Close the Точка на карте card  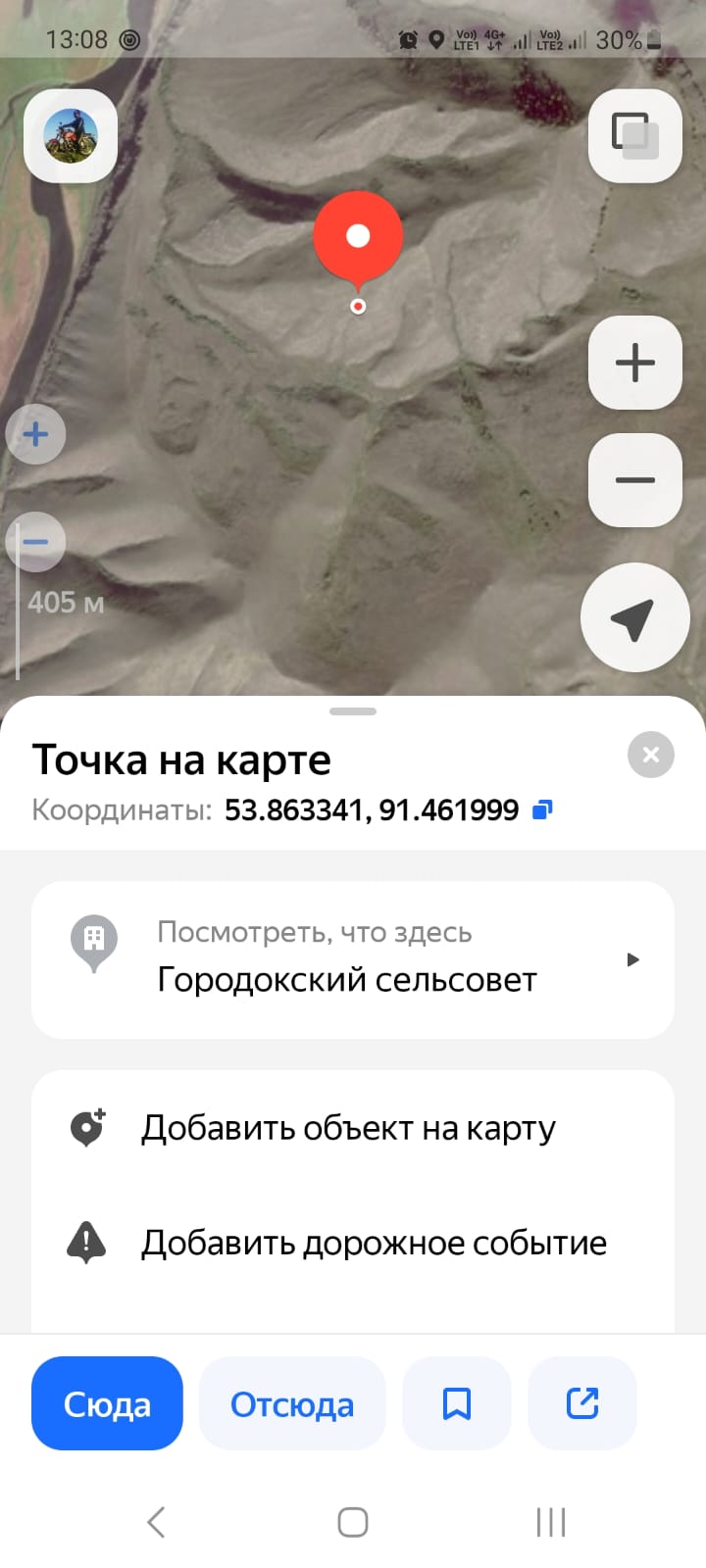[650, 755]
